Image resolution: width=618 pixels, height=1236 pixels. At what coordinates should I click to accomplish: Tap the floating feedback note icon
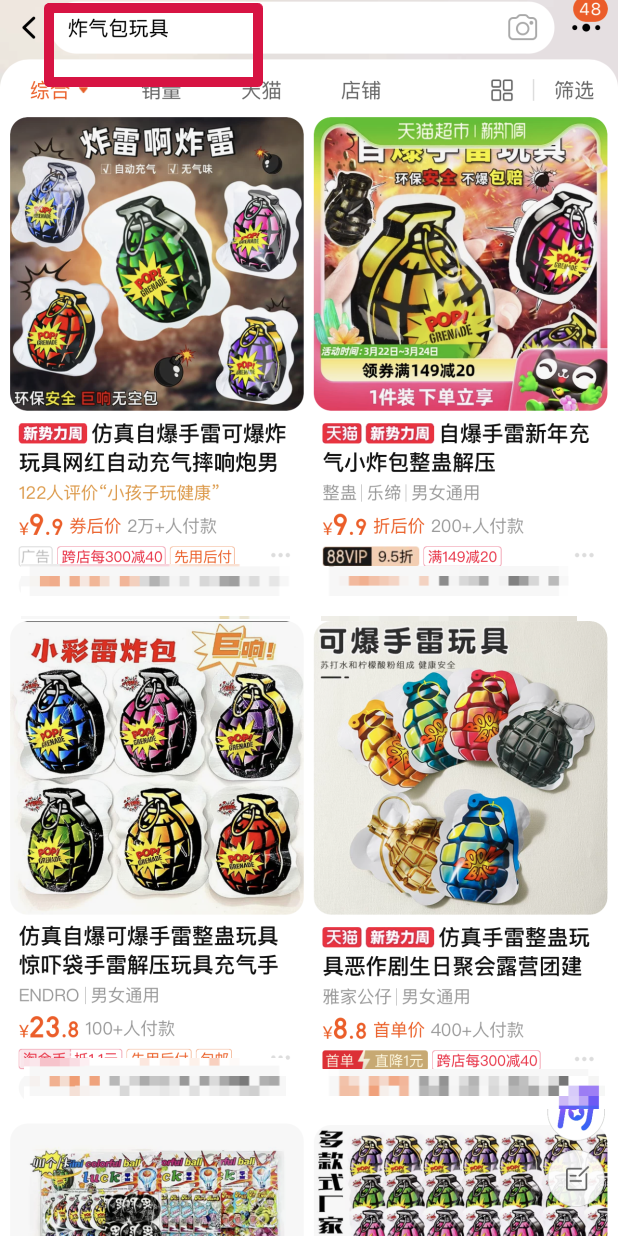pos(577,1179)
